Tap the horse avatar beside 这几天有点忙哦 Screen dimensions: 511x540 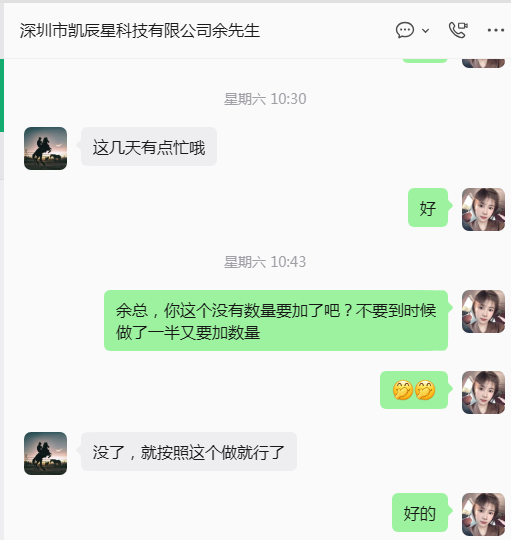(45, 148)
